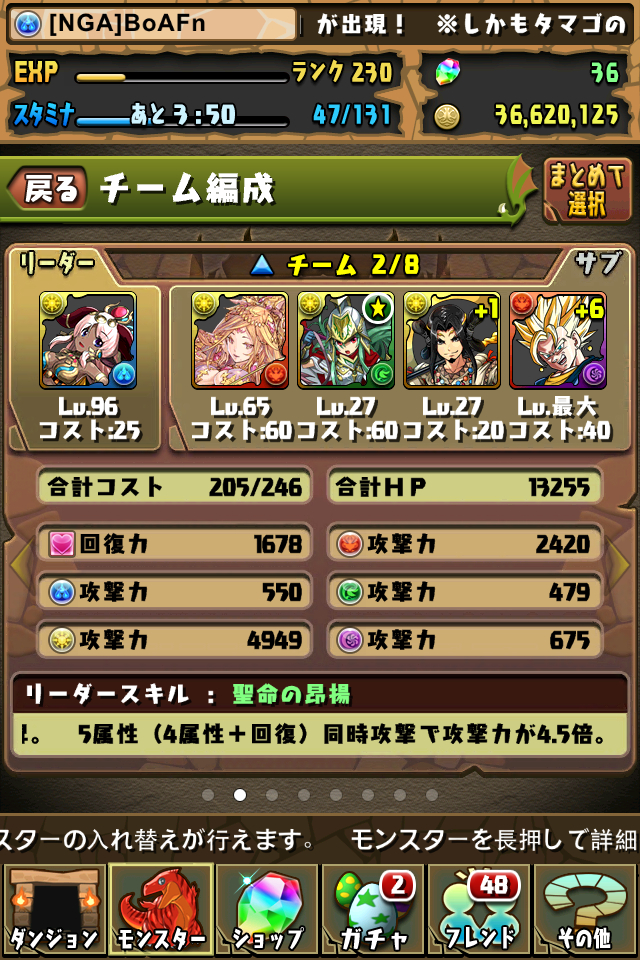Tap the 戻る back button
Image resolution: width=640 pixels, height=960 pixels.
49,189
